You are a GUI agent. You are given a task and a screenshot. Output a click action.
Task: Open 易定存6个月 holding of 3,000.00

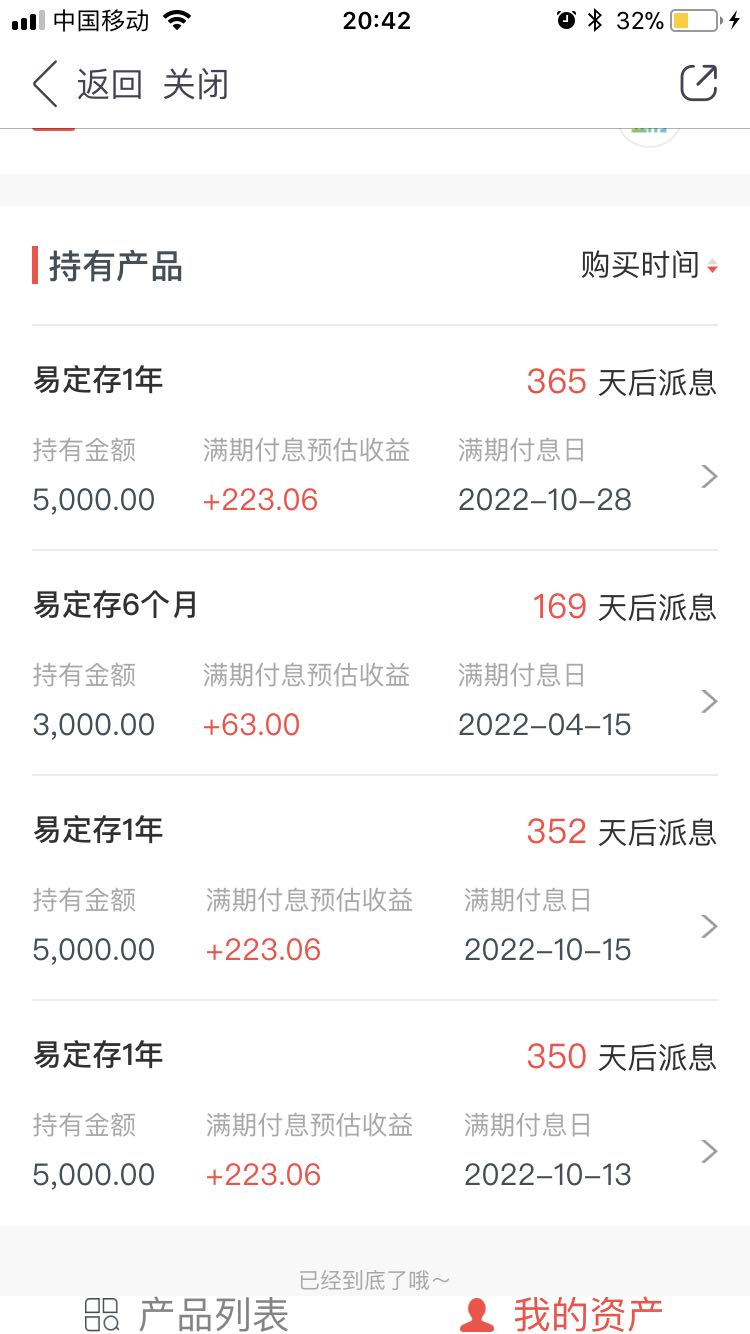click(375, 663)
